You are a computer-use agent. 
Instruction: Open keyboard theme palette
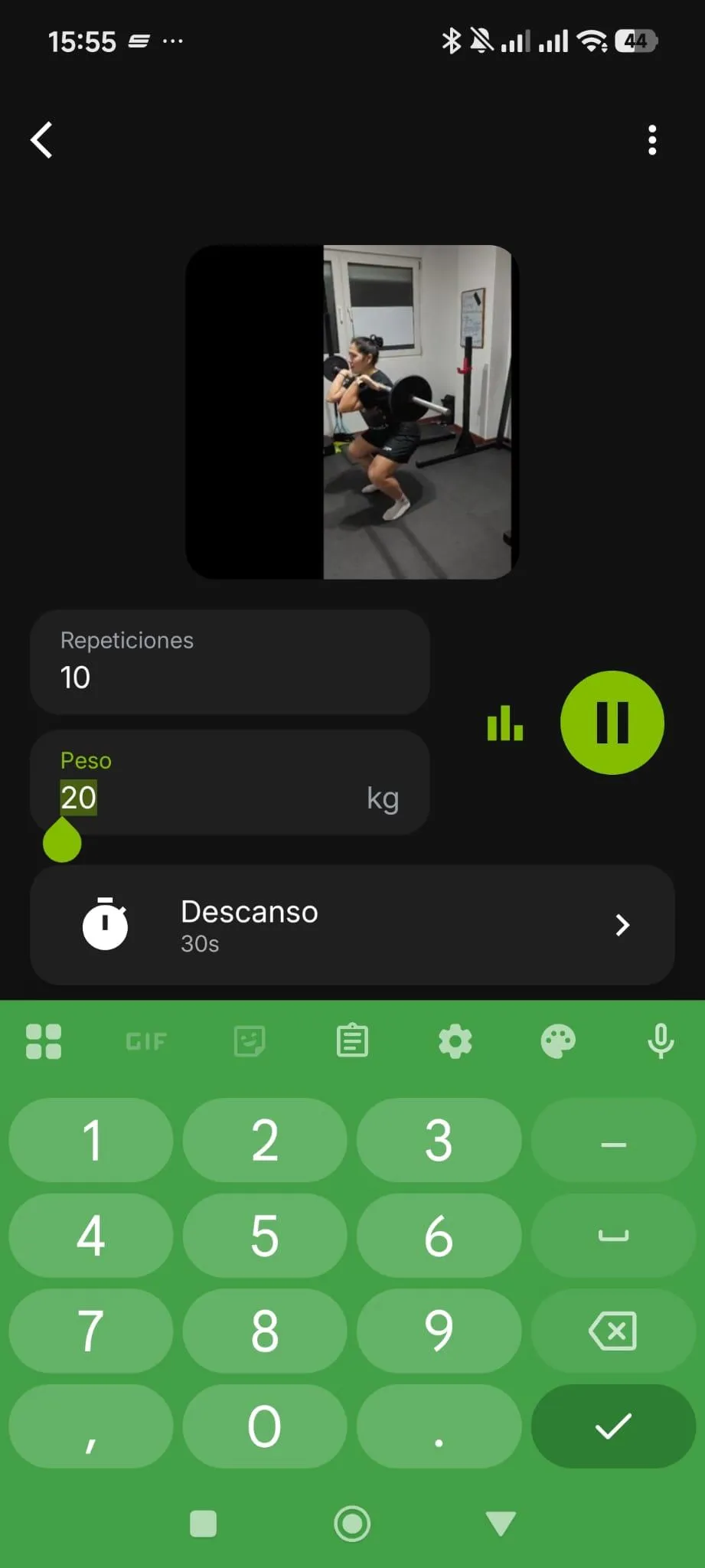(x=558, y=1041)
